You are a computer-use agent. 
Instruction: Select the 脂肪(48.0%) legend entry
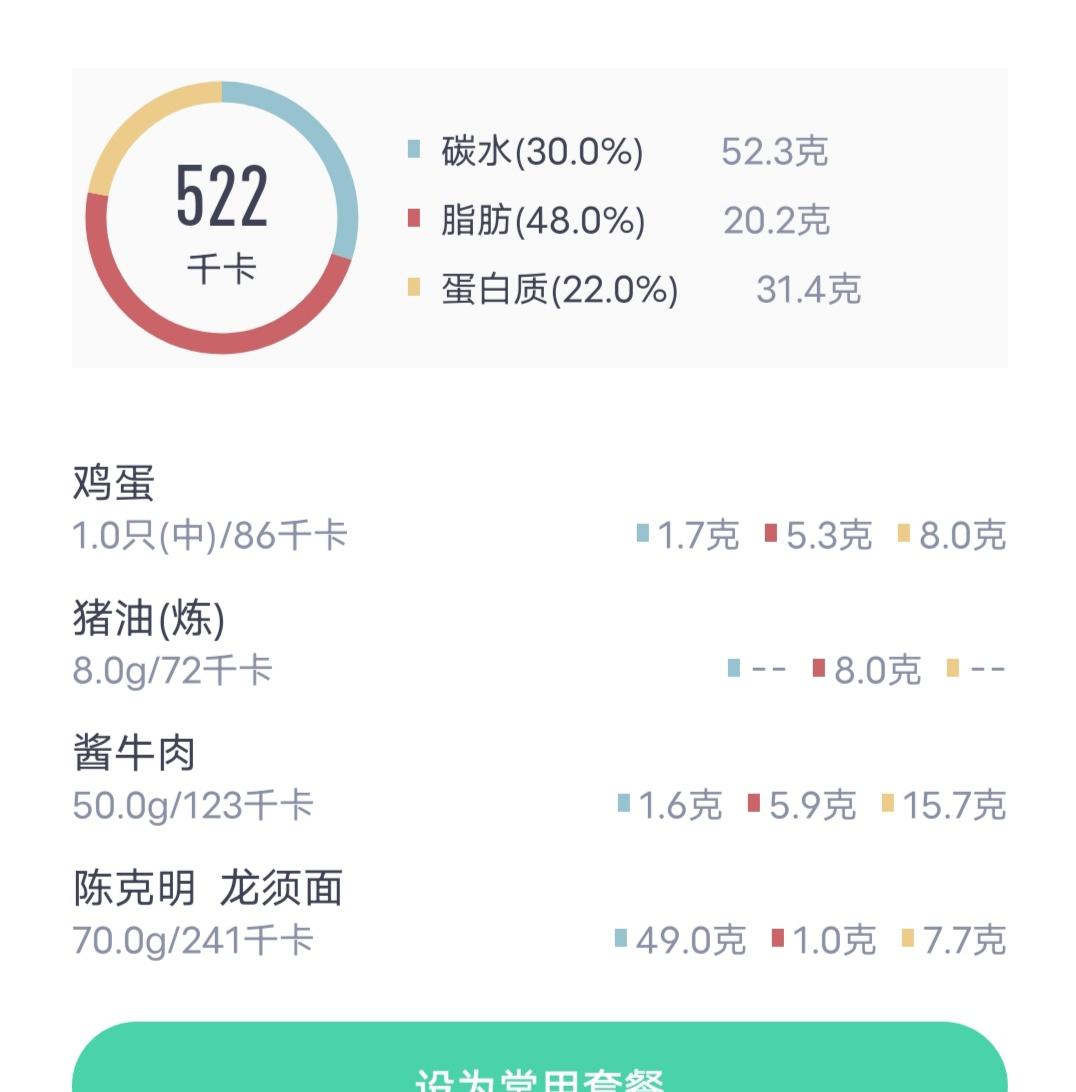(x=540, y=220)
